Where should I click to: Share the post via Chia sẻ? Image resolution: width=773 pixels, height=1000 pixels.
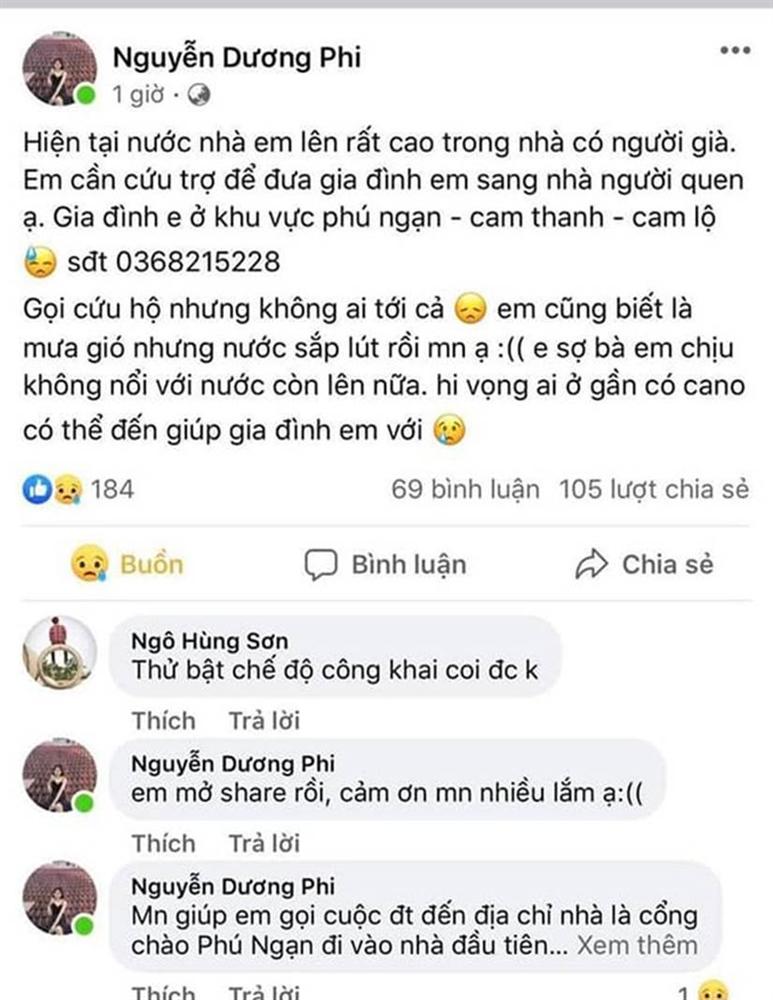pos(645,564)
